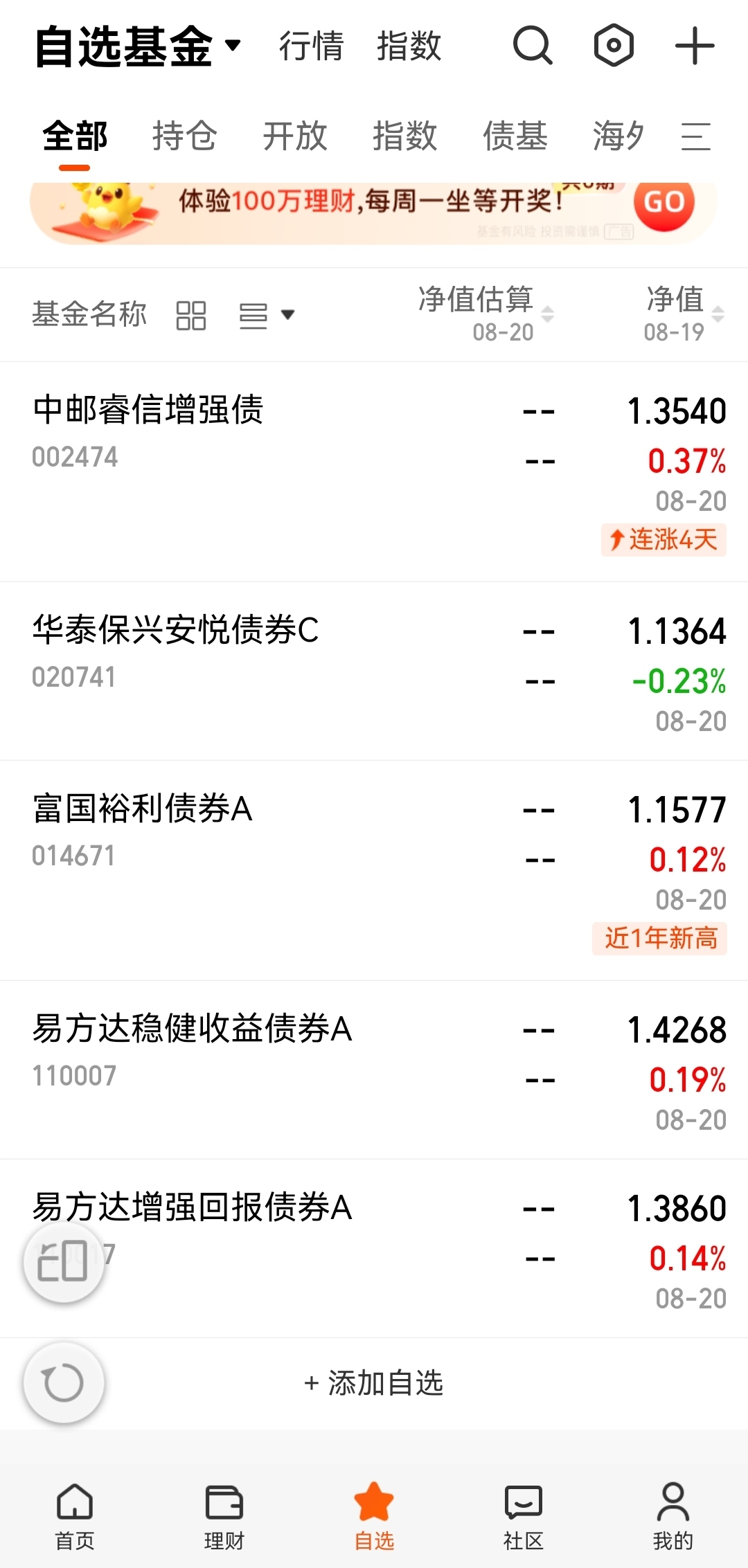Image resolution: width=748 pixels, height=1568 pixels.
Task: Open the search icon in top bar
Action: [x=533, y=46]
